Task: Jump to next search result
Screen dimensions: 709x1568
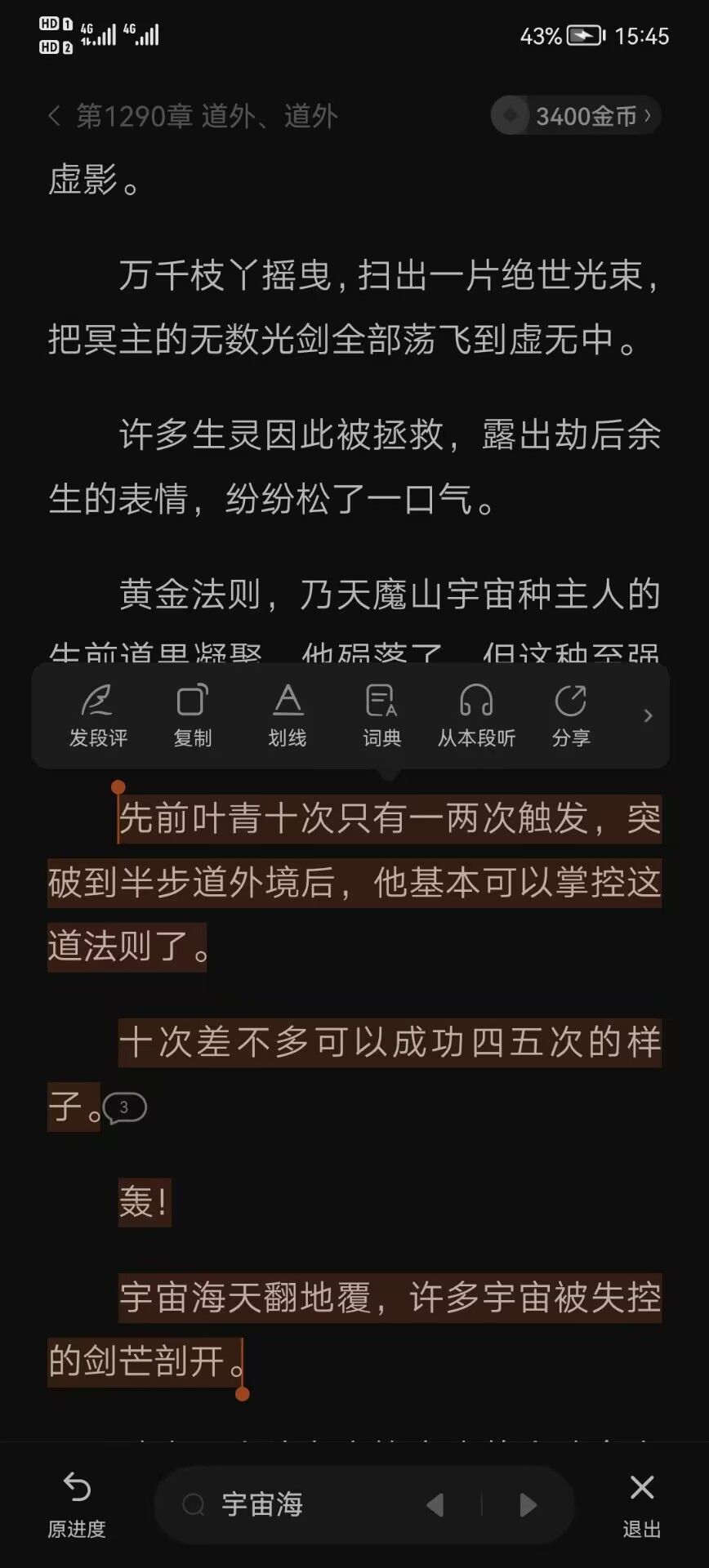Action: click(528, 1504)
